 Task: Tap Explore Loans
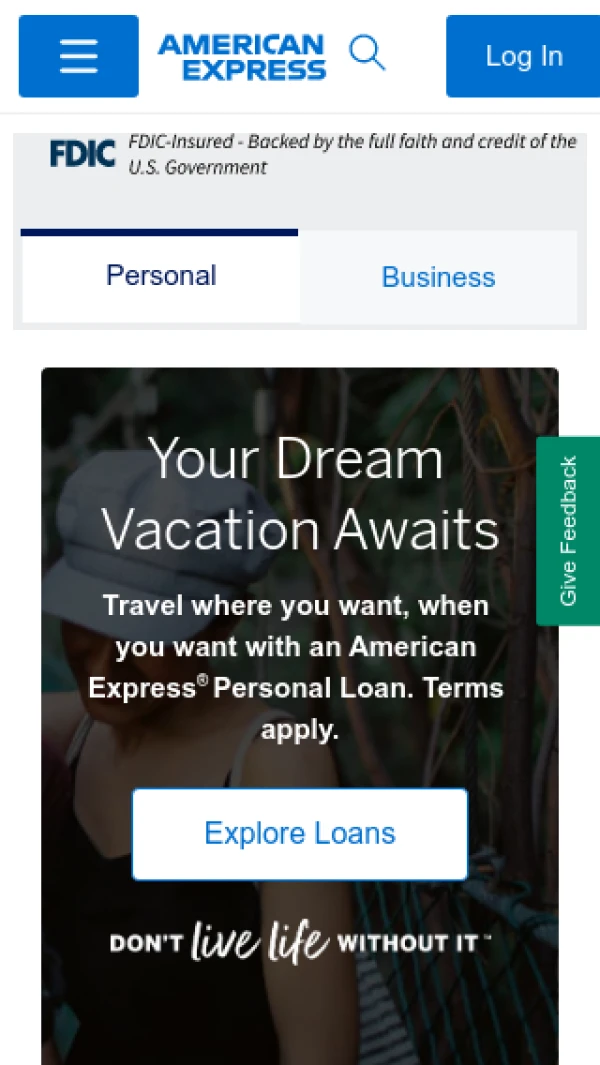tap(300, 833)
